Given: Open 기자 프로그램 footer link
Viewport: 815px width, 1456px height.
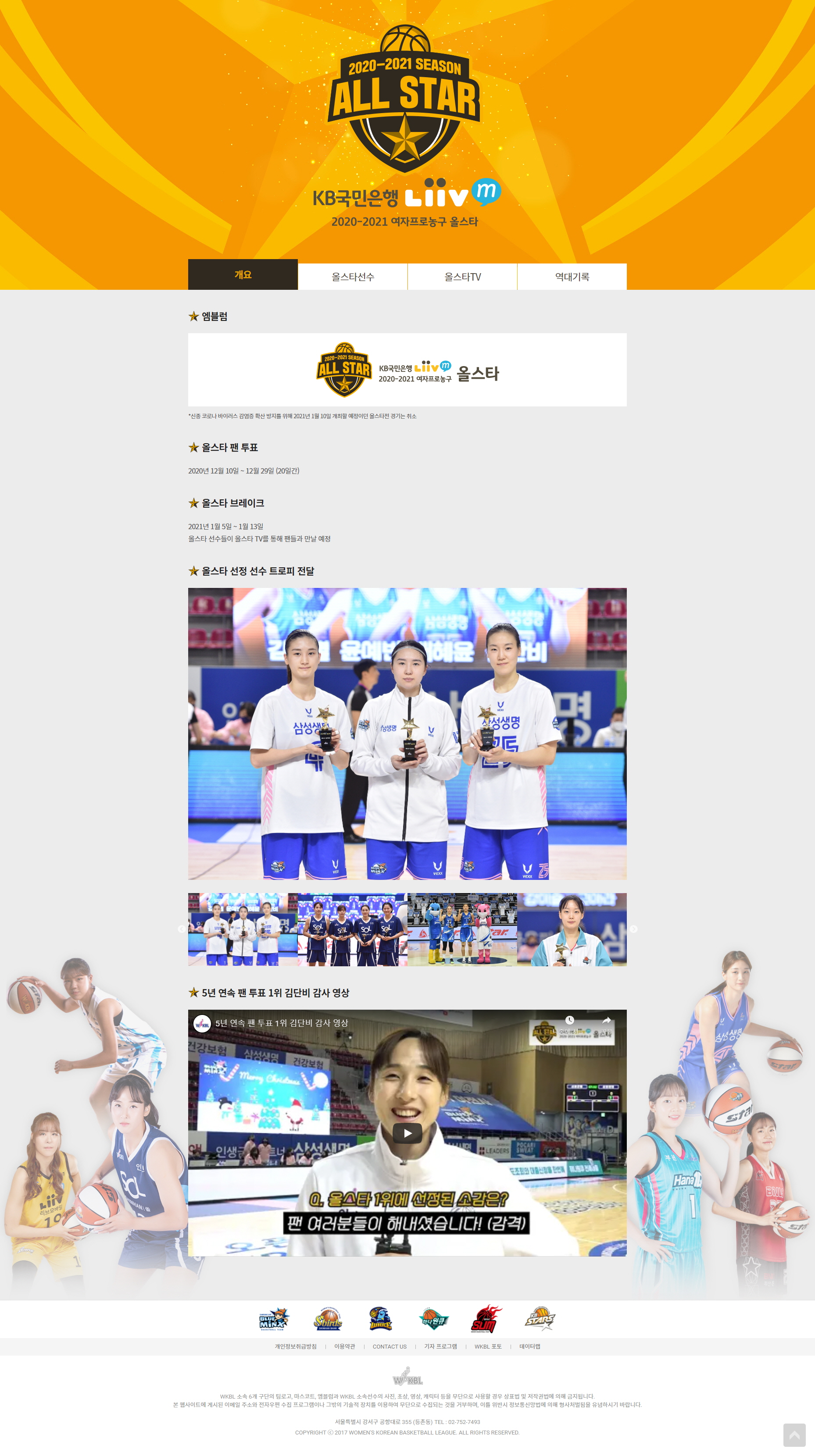Looking at the screenshot, I should (x=440, y=1346).
